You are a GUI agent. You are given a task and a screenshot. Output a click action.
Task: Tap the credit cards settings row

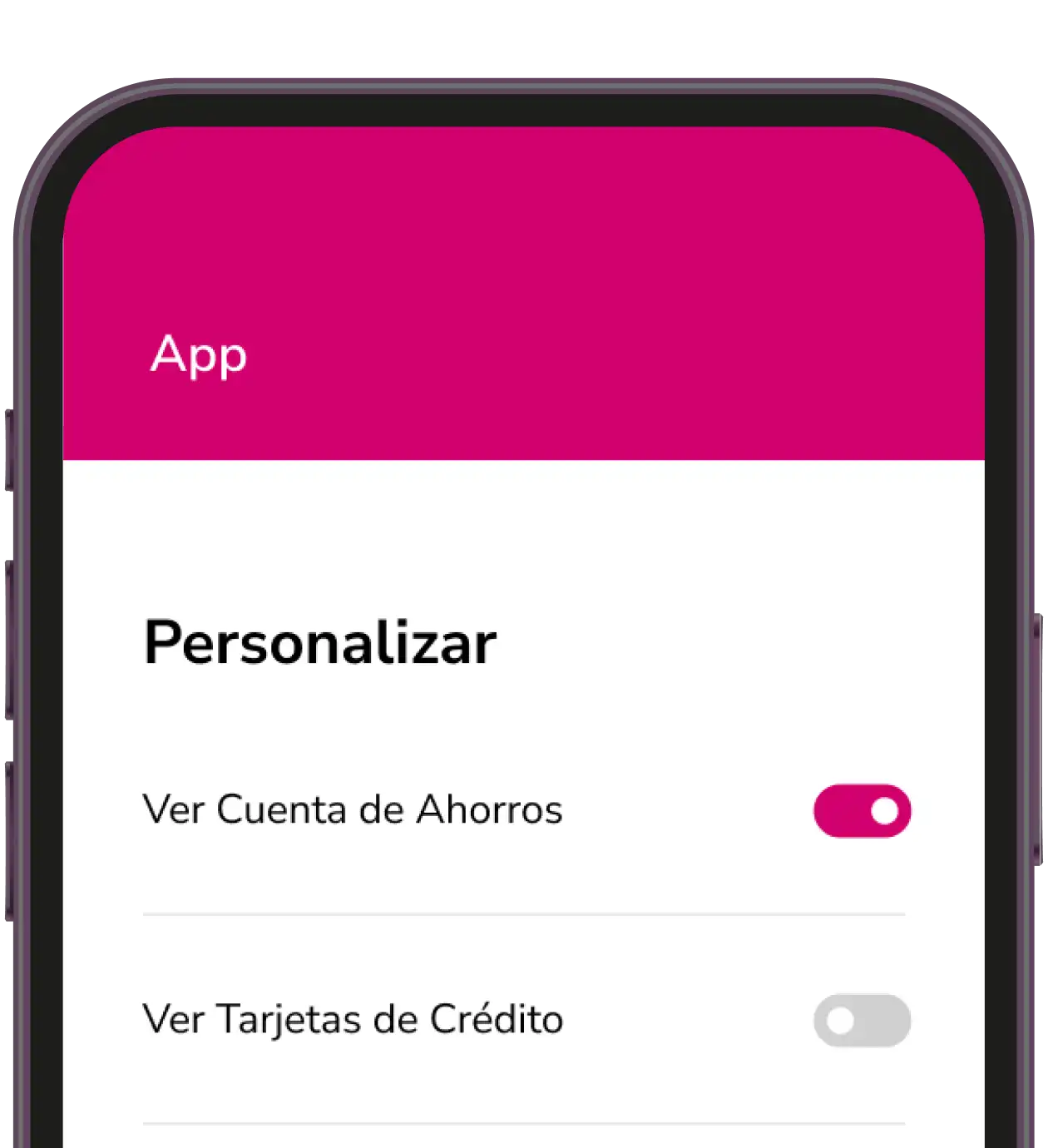[524, 1018]
